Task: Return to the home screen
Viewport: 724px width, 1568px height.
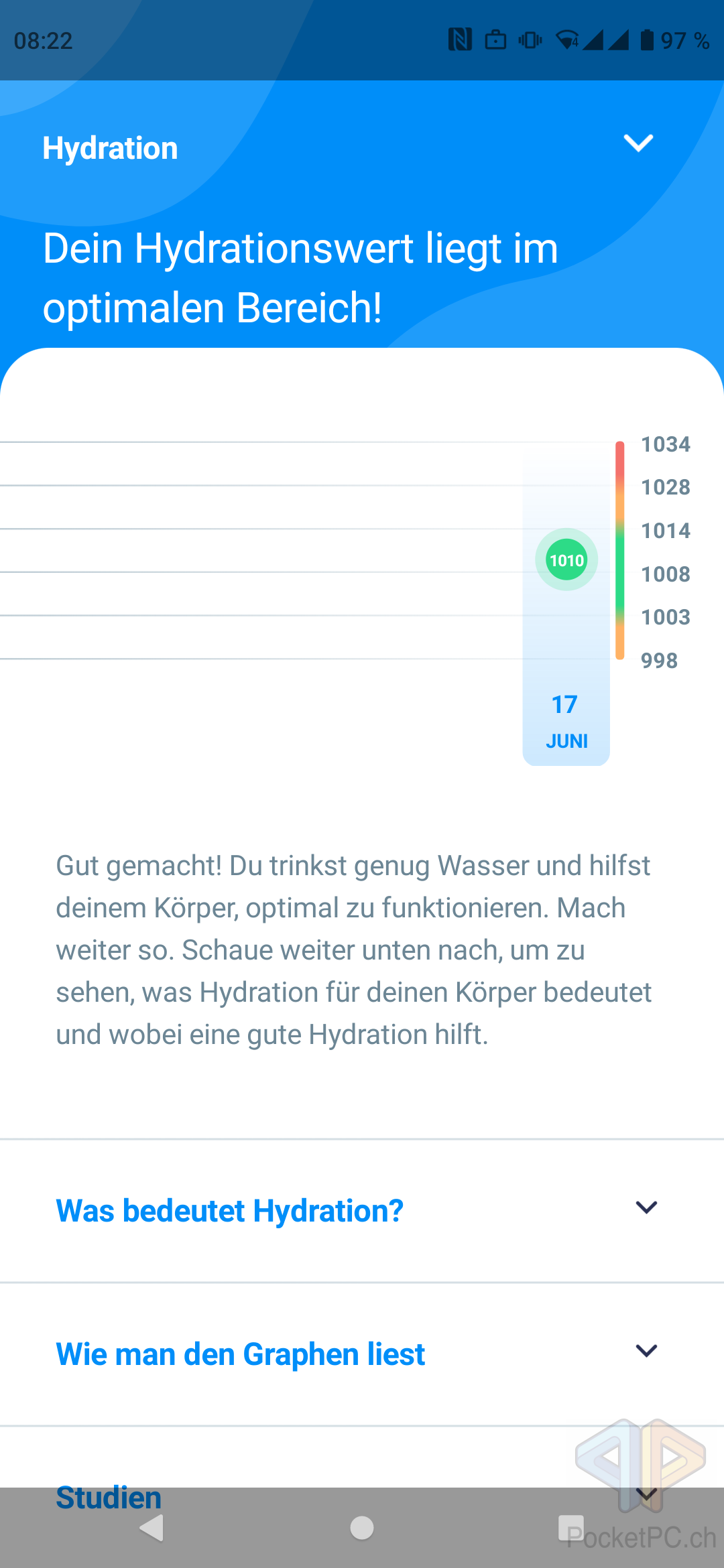Action: tap(362, 1528)
